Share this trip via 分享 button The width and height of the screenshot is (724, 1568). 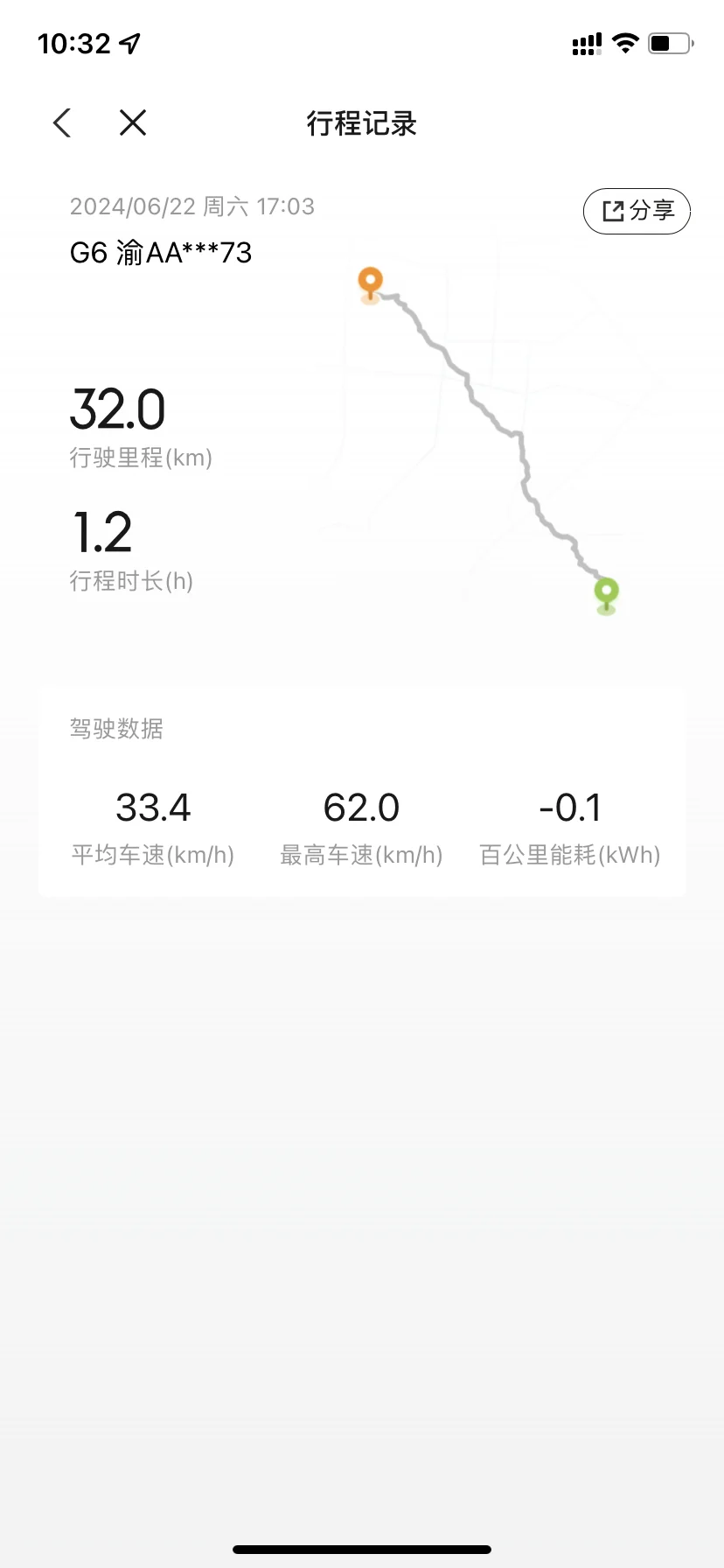coord(637,211)
